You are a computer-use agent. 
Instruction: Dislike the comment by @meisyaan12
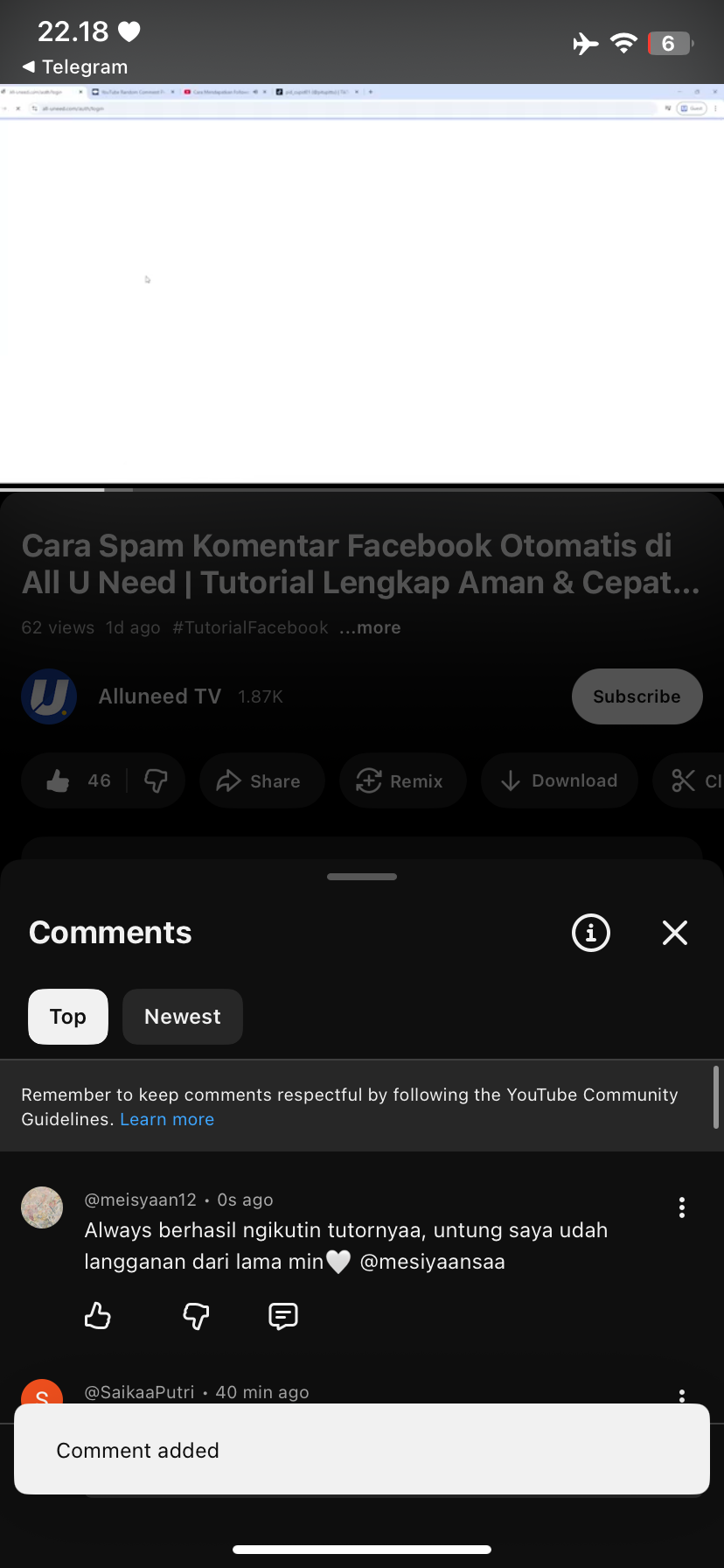point(196,1316)
